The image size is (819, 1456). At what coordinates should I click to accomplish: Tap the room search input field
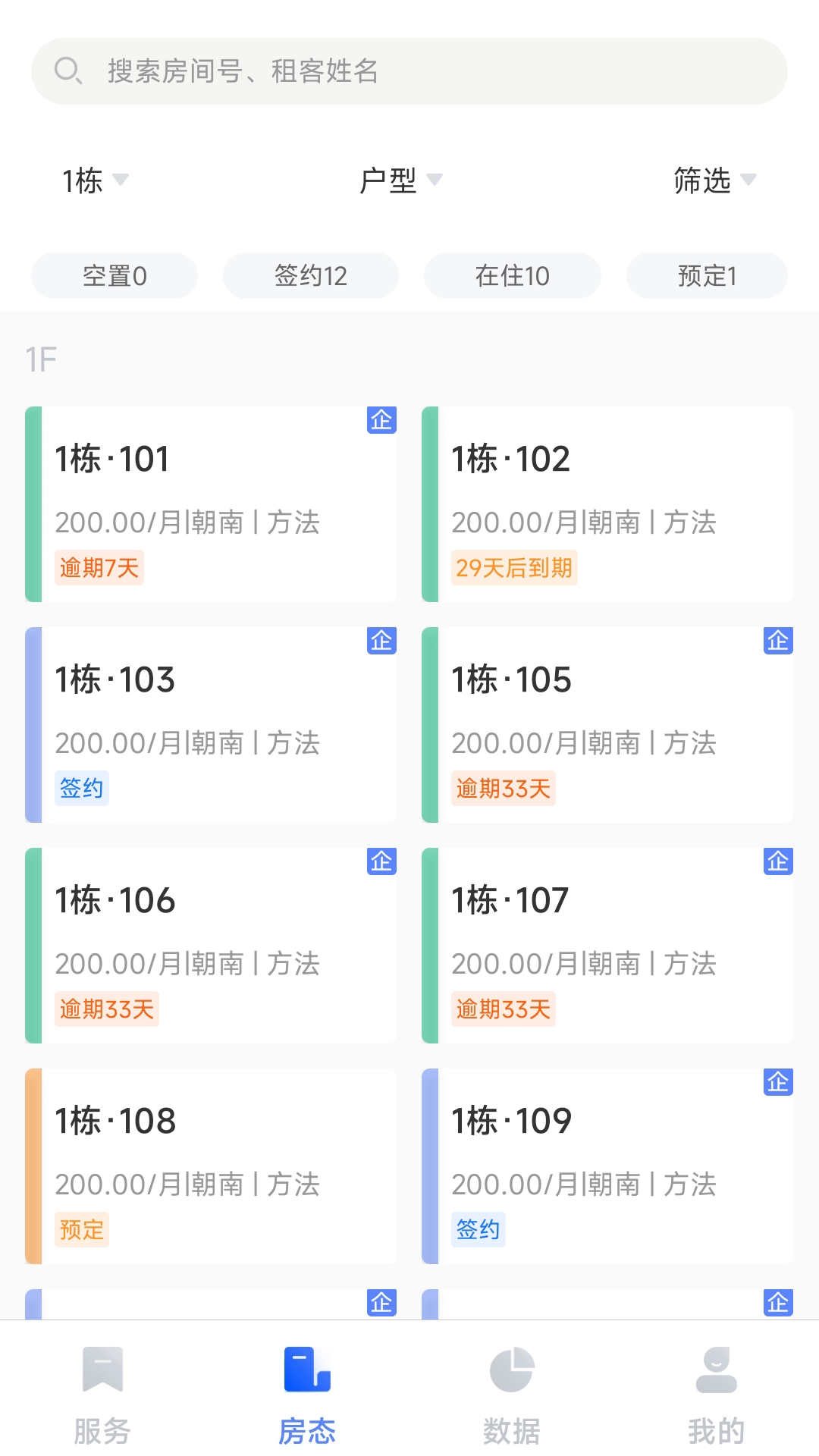pos(409,71)
